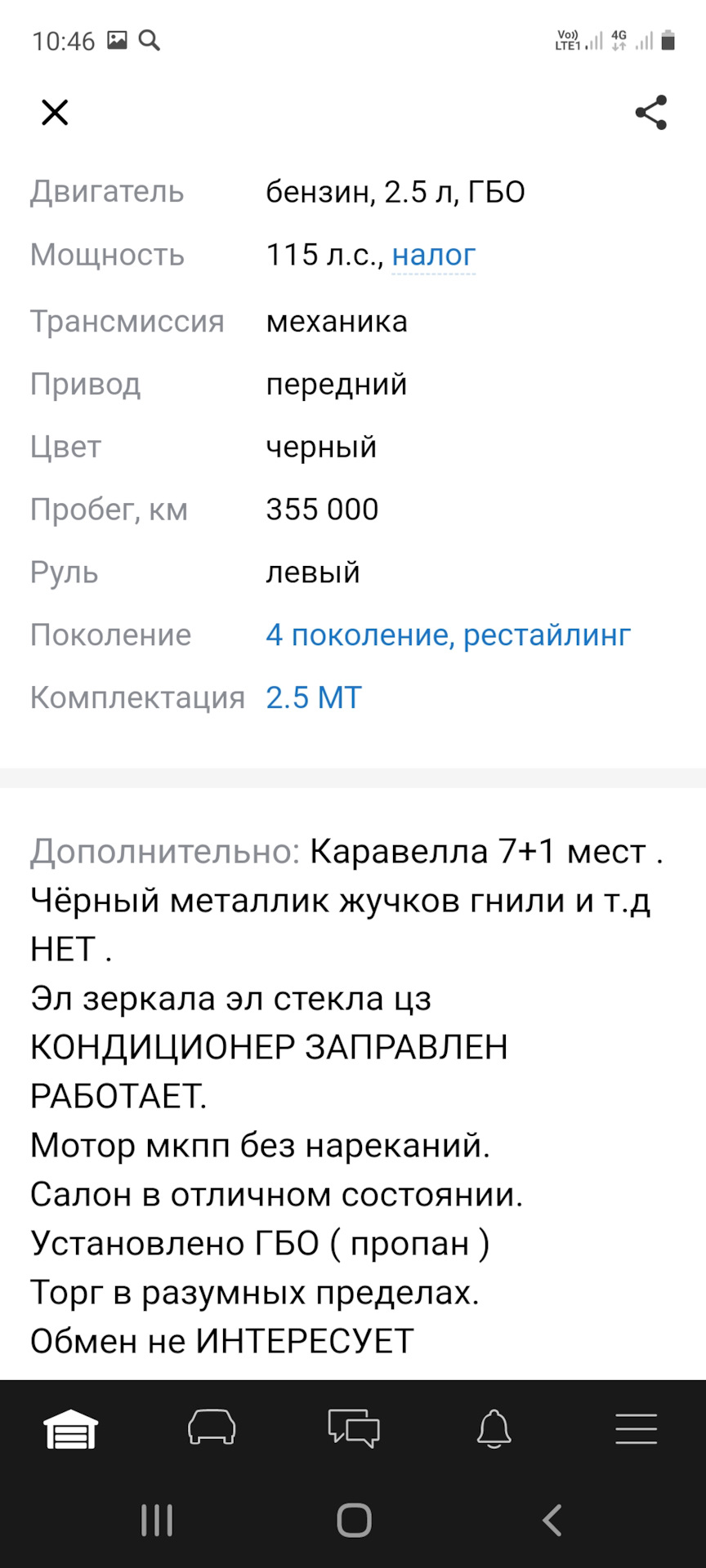The width and height of the screenshot is (706, 1568).
Task: Share this car listing
Action: coord(650,113)
